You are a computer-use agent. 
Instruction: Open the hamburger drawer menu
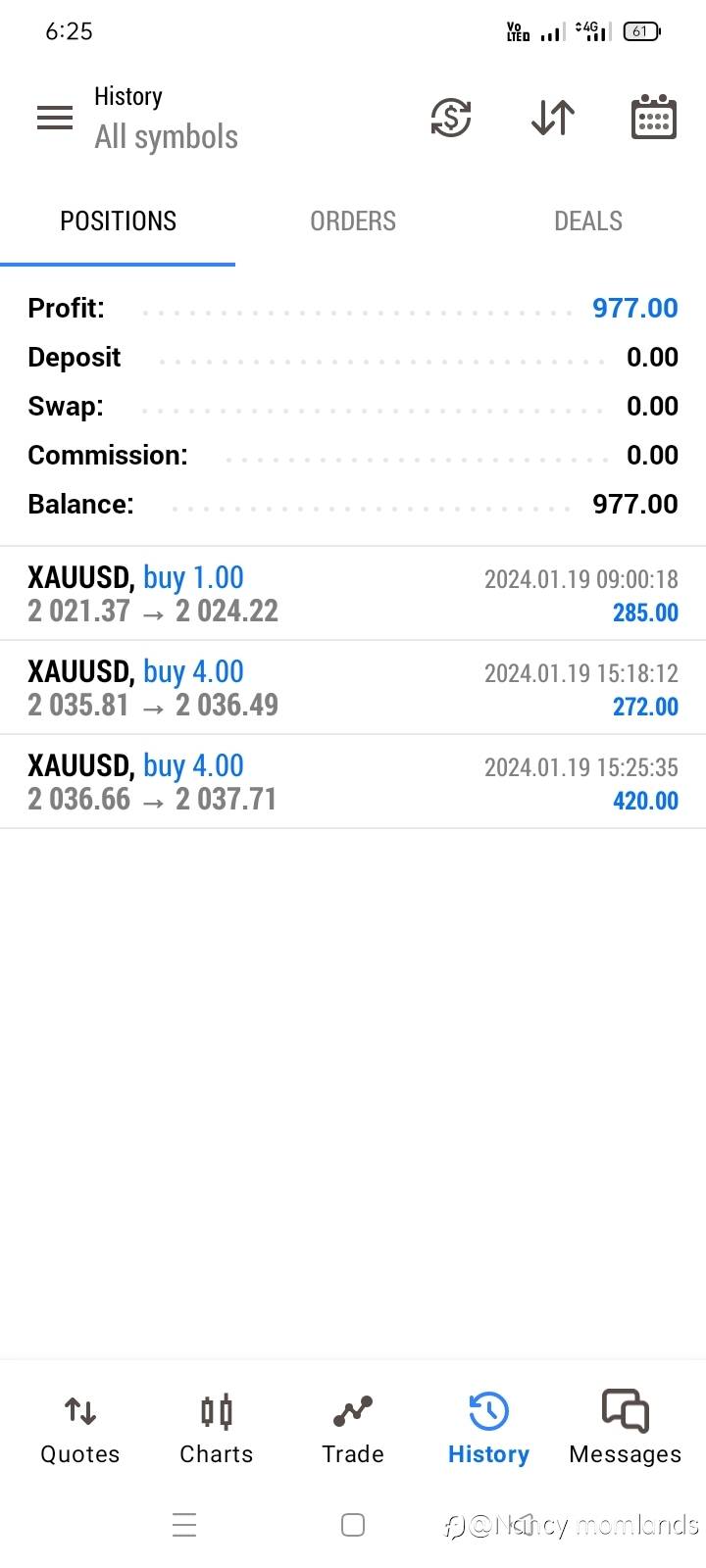pos(55,118)
